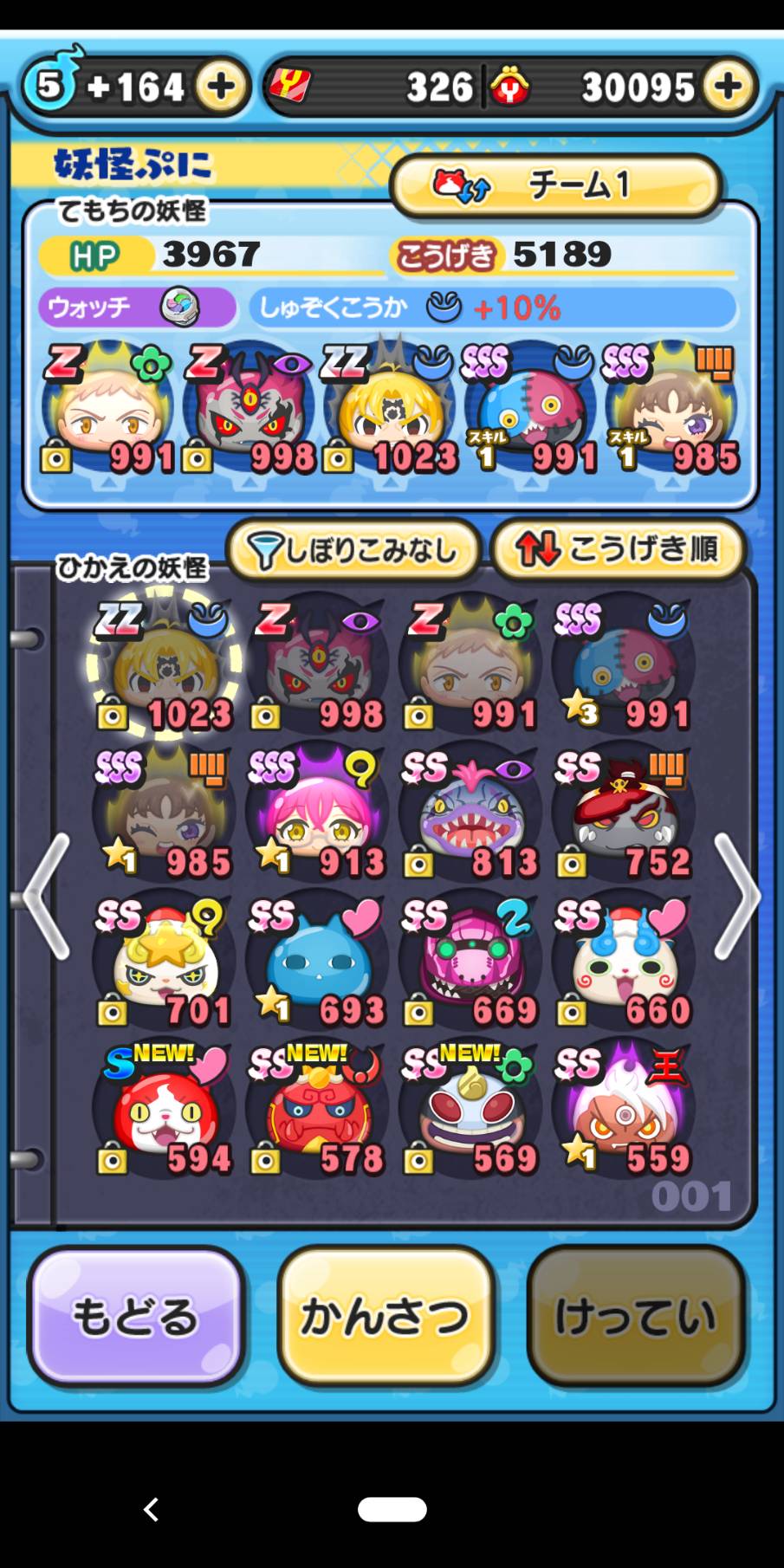Add stamina with plus next to +164
This screenshot has height=1568, width=784.
coord(220,86)
